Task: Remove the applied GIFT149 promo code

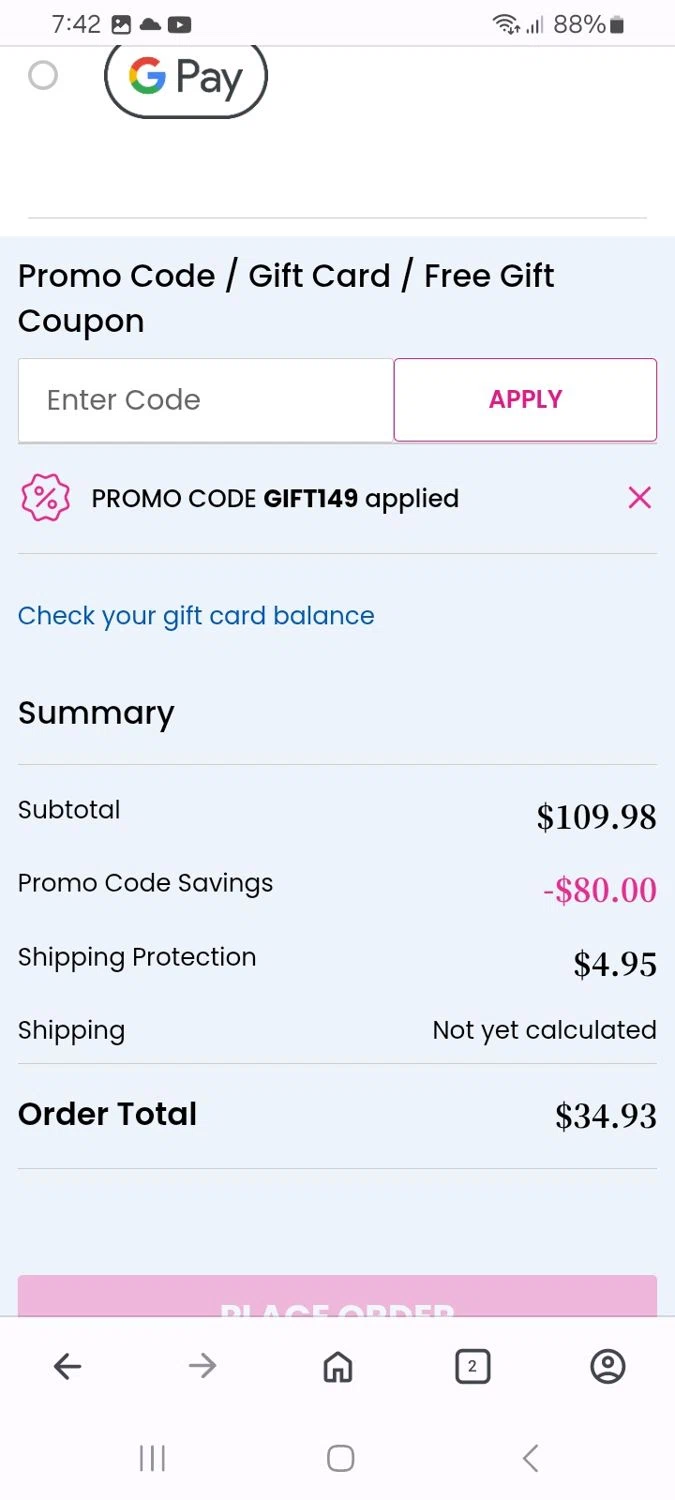Action: point(639,498)
